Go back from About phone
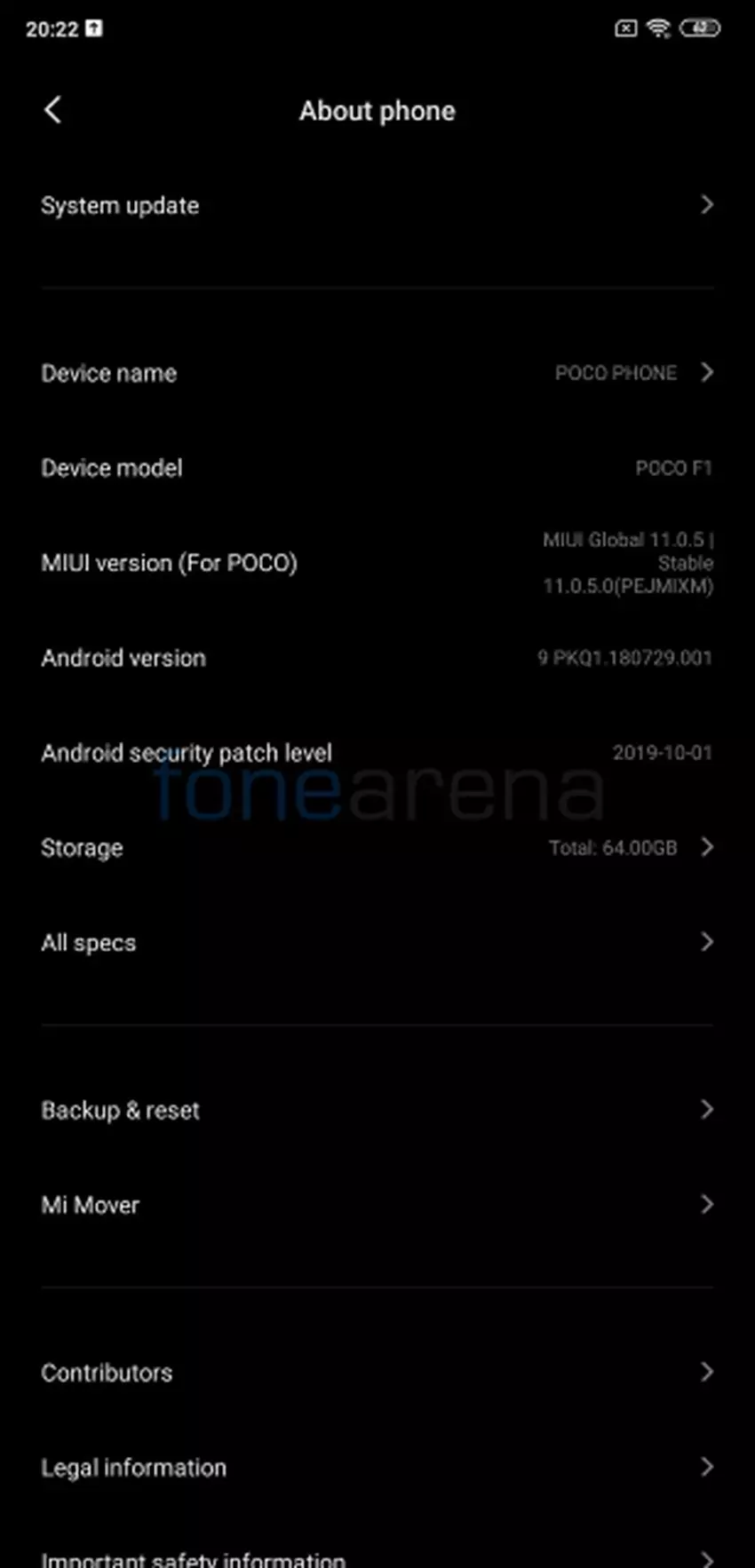The height and width of the screenshot is (1568, 755). 52,111
